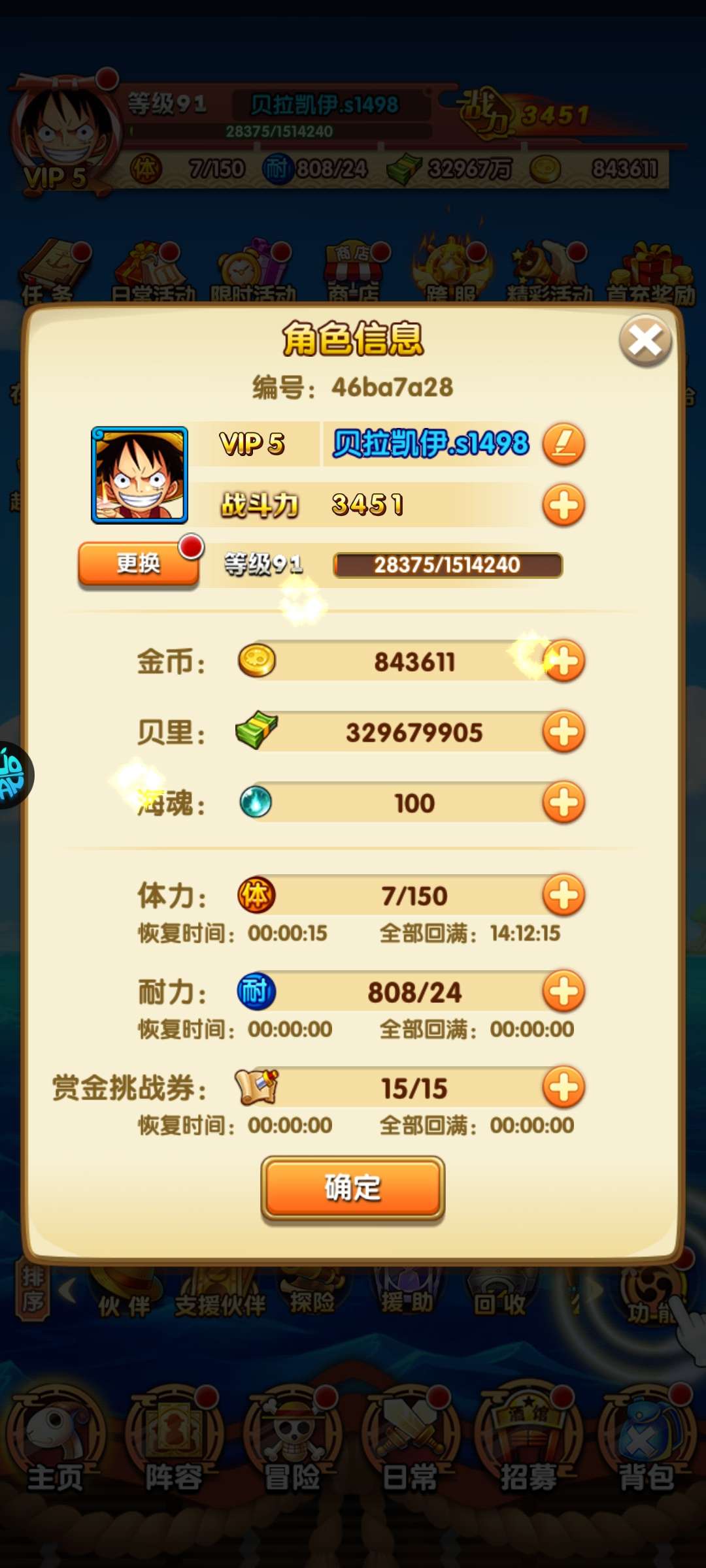Screen dimensions: 706x1568
Task: Add more 海魂 with the plus button
Action: pyautogui.click(x=563, y=802)
